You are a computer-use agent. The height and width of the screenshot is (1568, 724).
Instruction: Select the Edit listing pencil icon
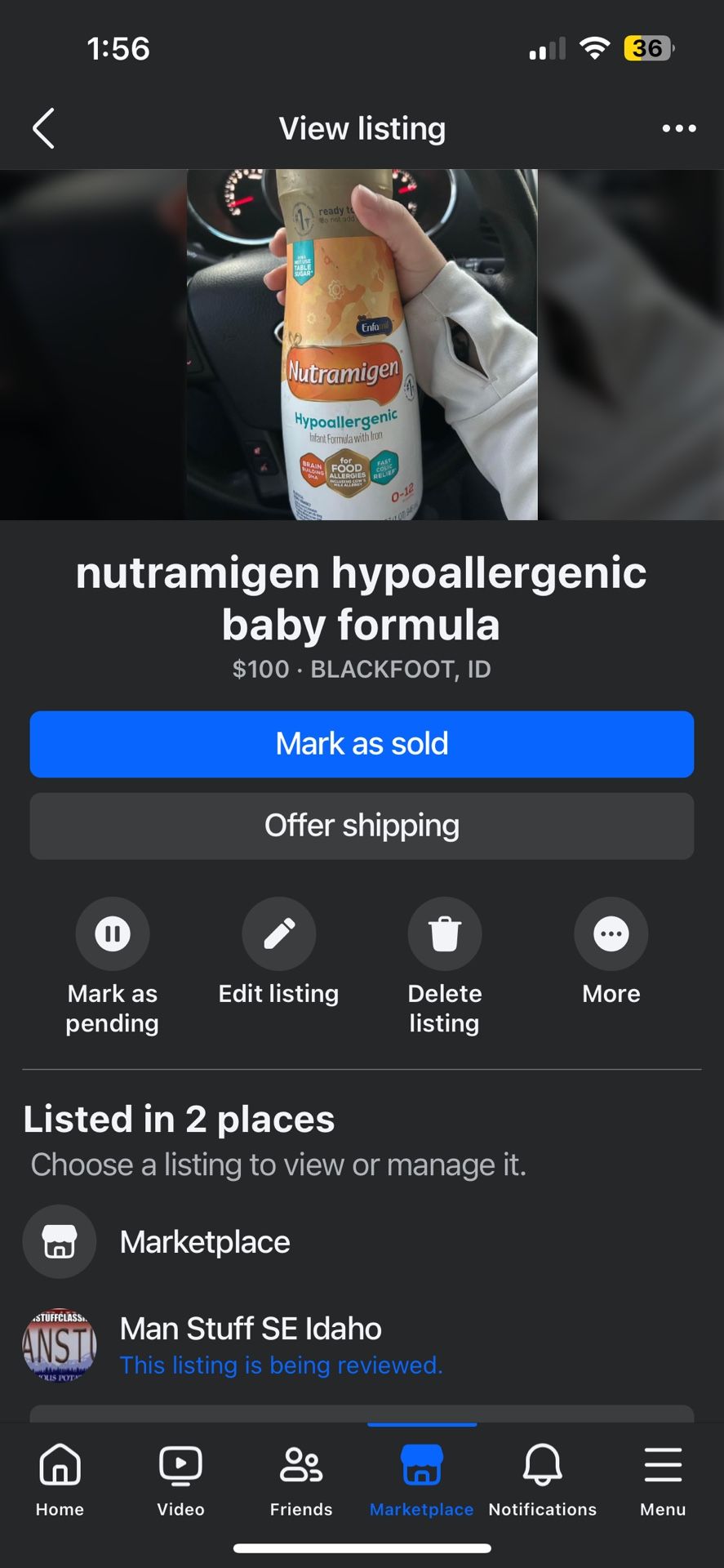tap(279, 933)
